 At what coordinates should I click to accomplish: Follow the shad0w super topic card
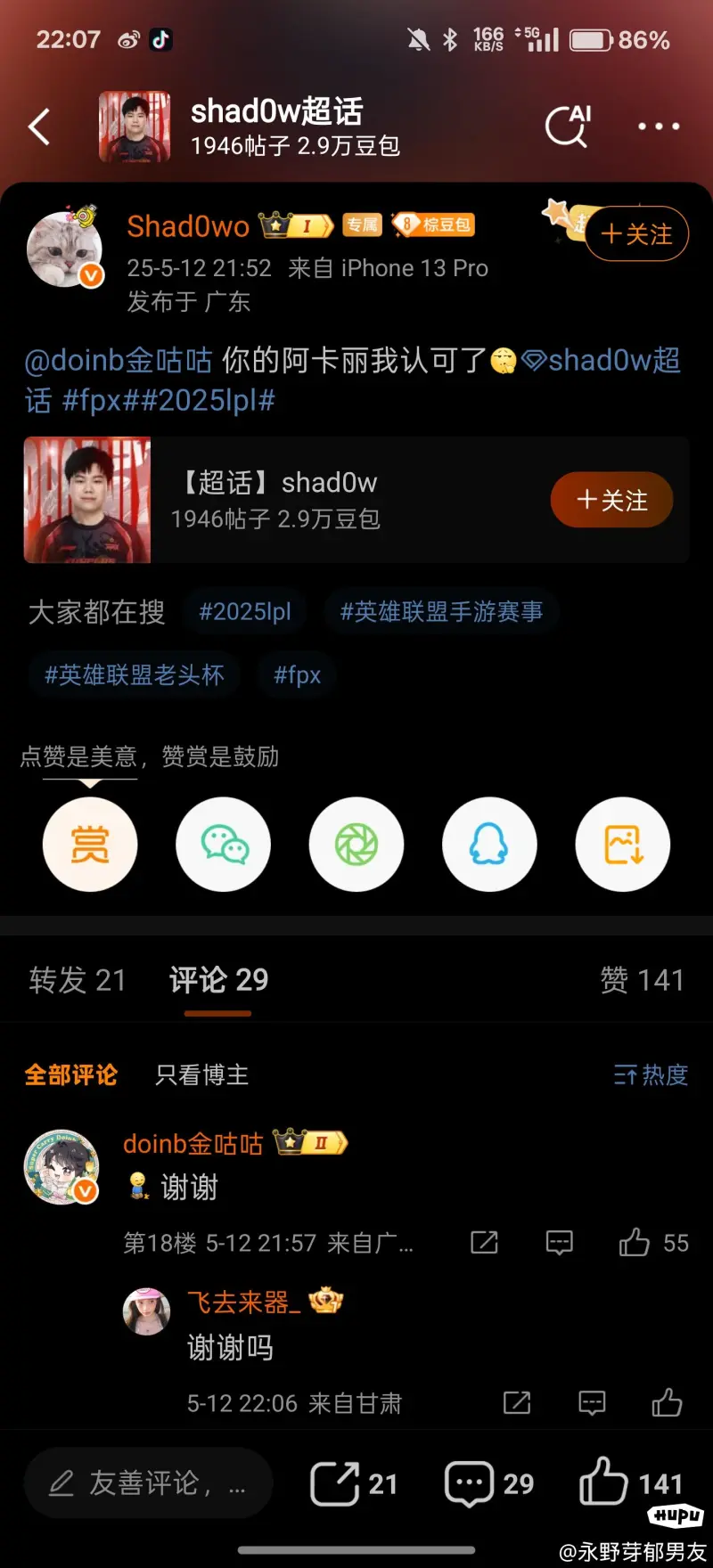611,501
